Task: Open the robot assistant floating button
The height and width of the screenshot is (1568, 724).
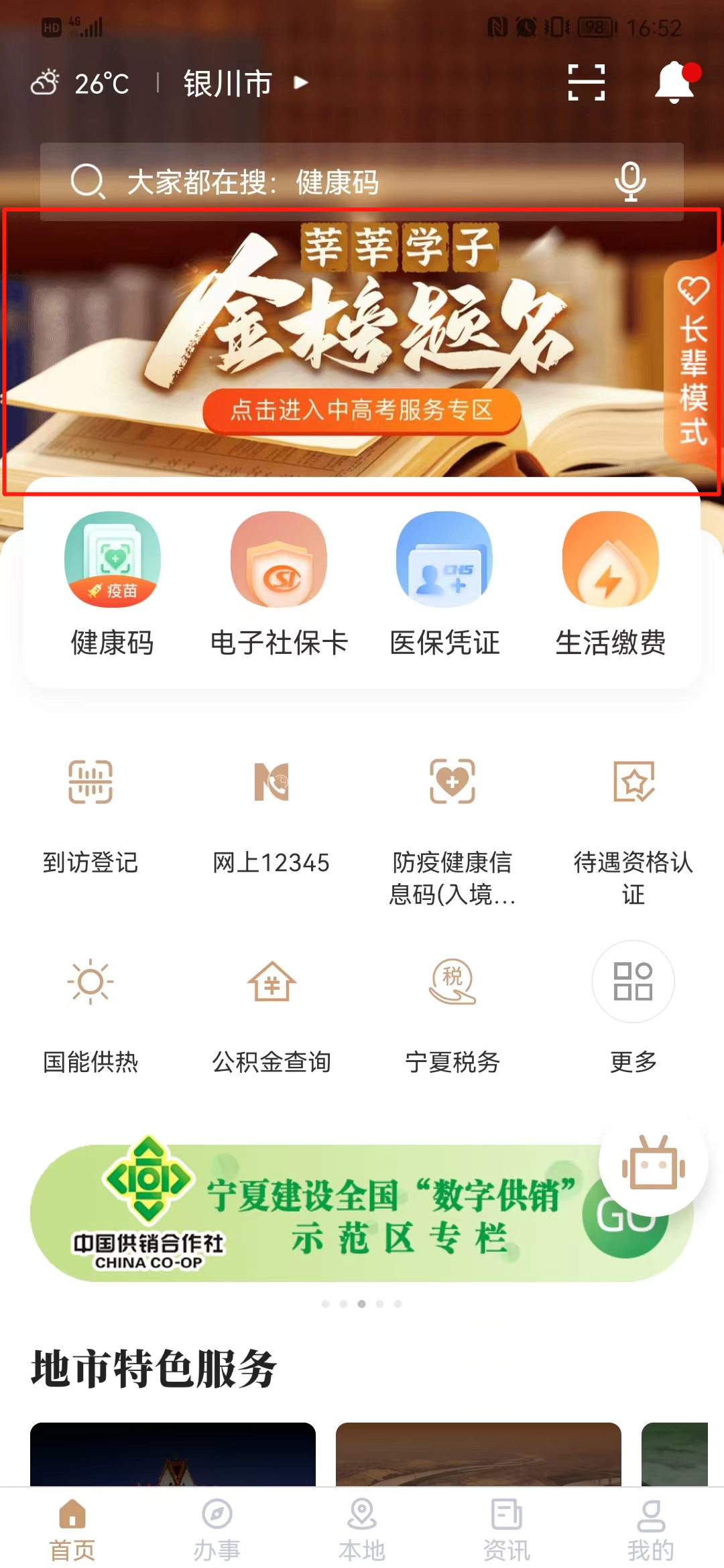Action: pos(653,1163)
